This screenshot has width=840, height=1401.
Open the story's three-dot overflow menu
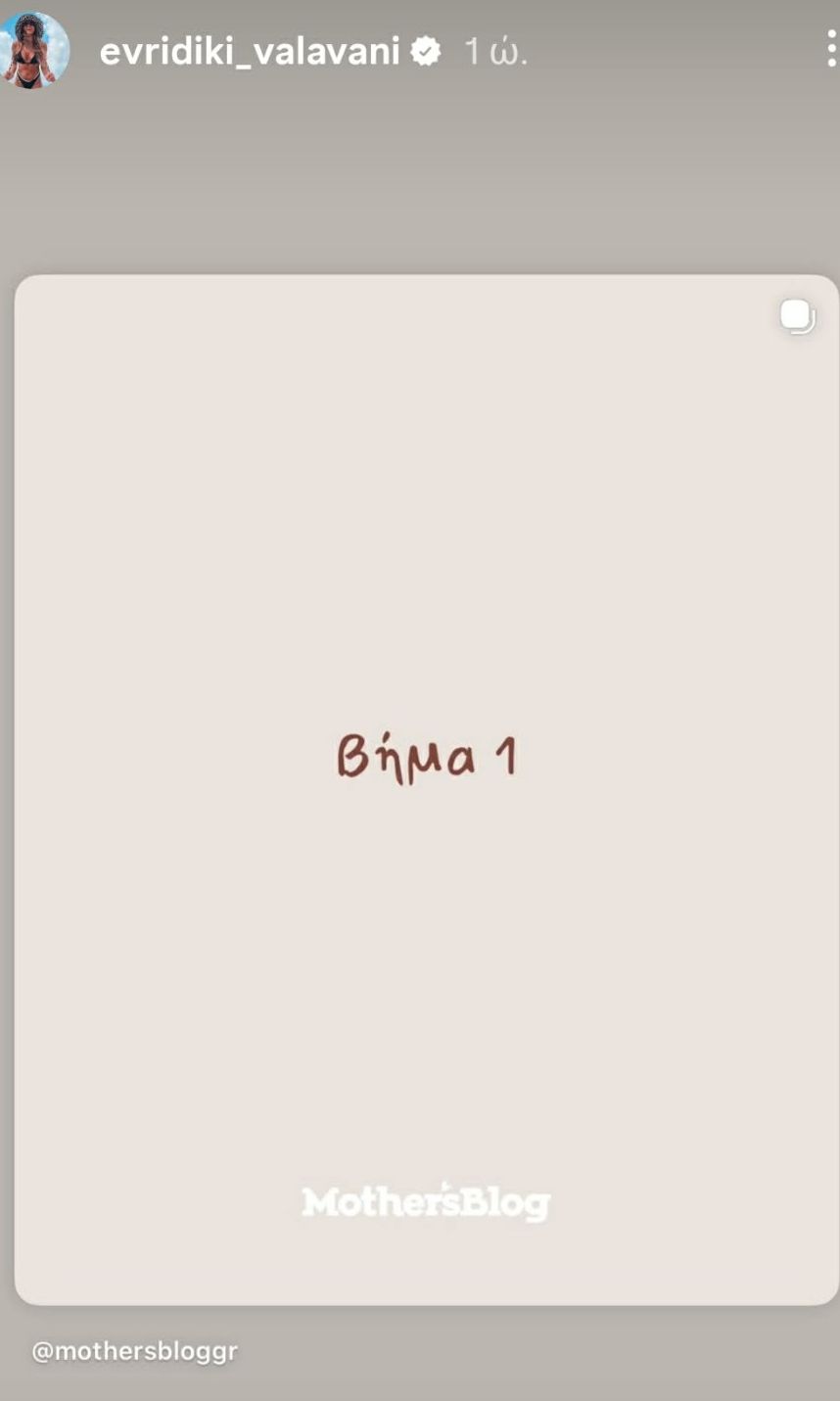(x=830, y=49)
